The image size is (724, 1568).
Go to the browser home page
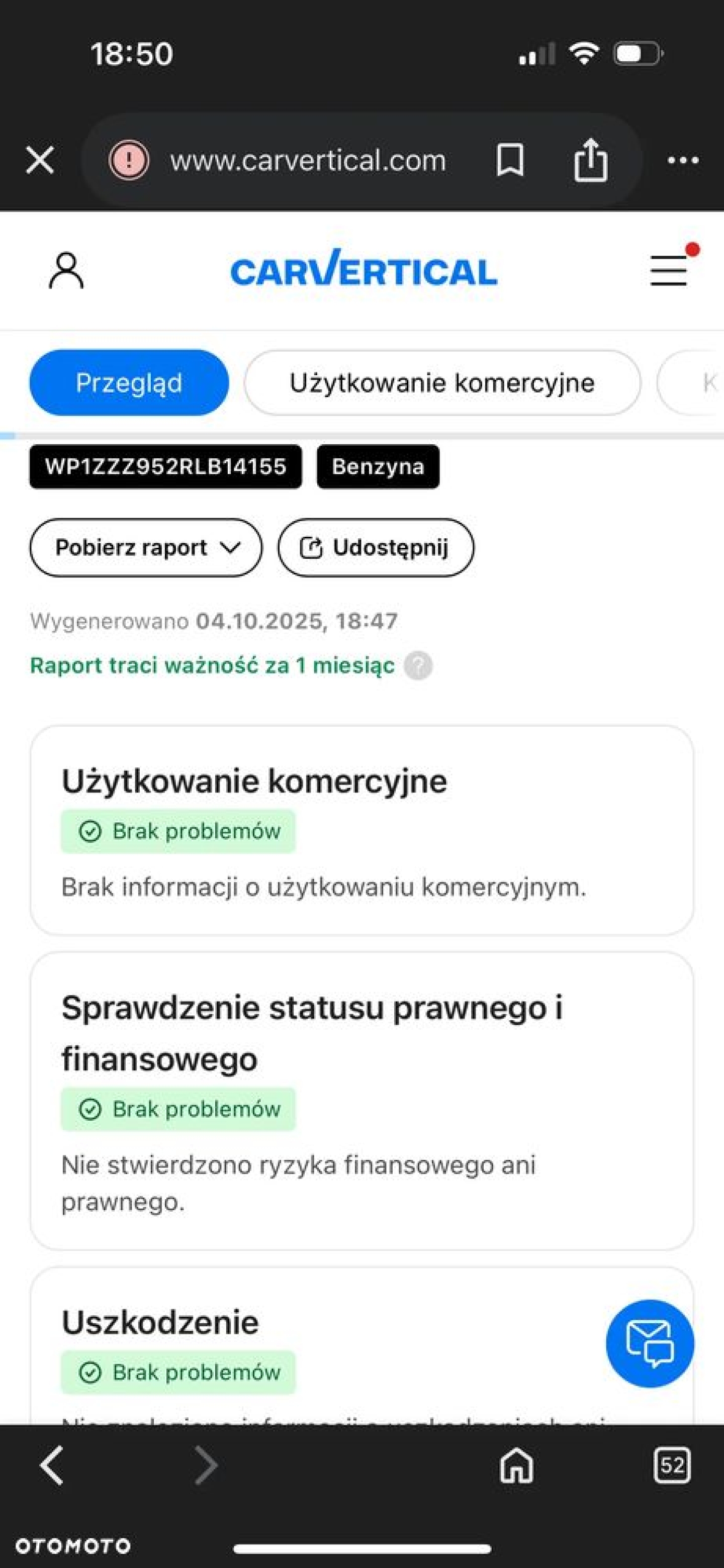coord(516,1465)
